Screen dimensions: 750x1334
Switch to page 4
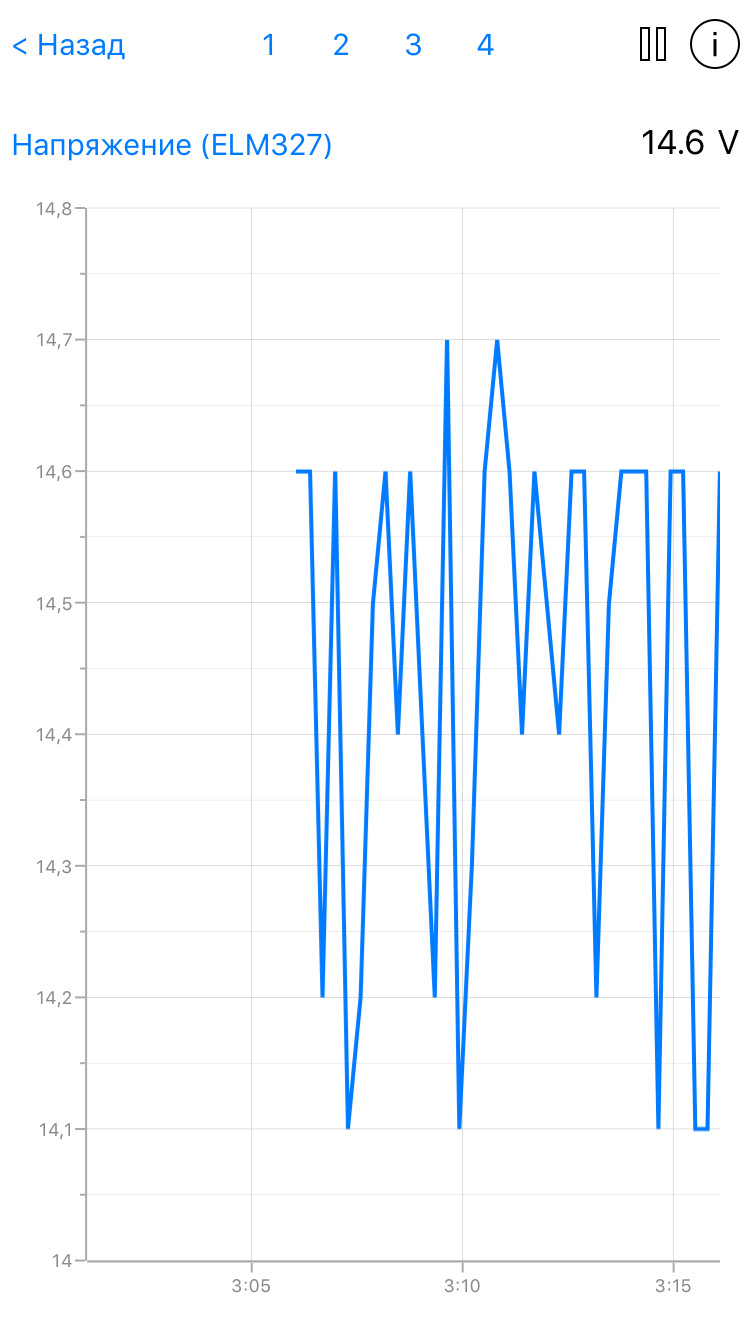[x=485, y=45]
